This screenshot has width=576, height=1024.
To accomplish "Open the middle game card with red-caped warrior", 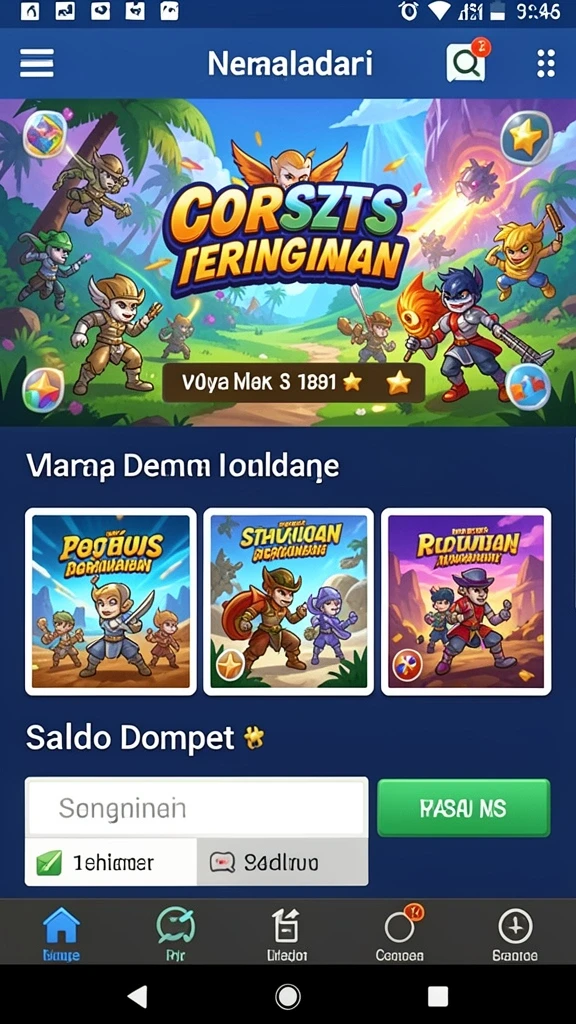I will click(x=288, y=601).
